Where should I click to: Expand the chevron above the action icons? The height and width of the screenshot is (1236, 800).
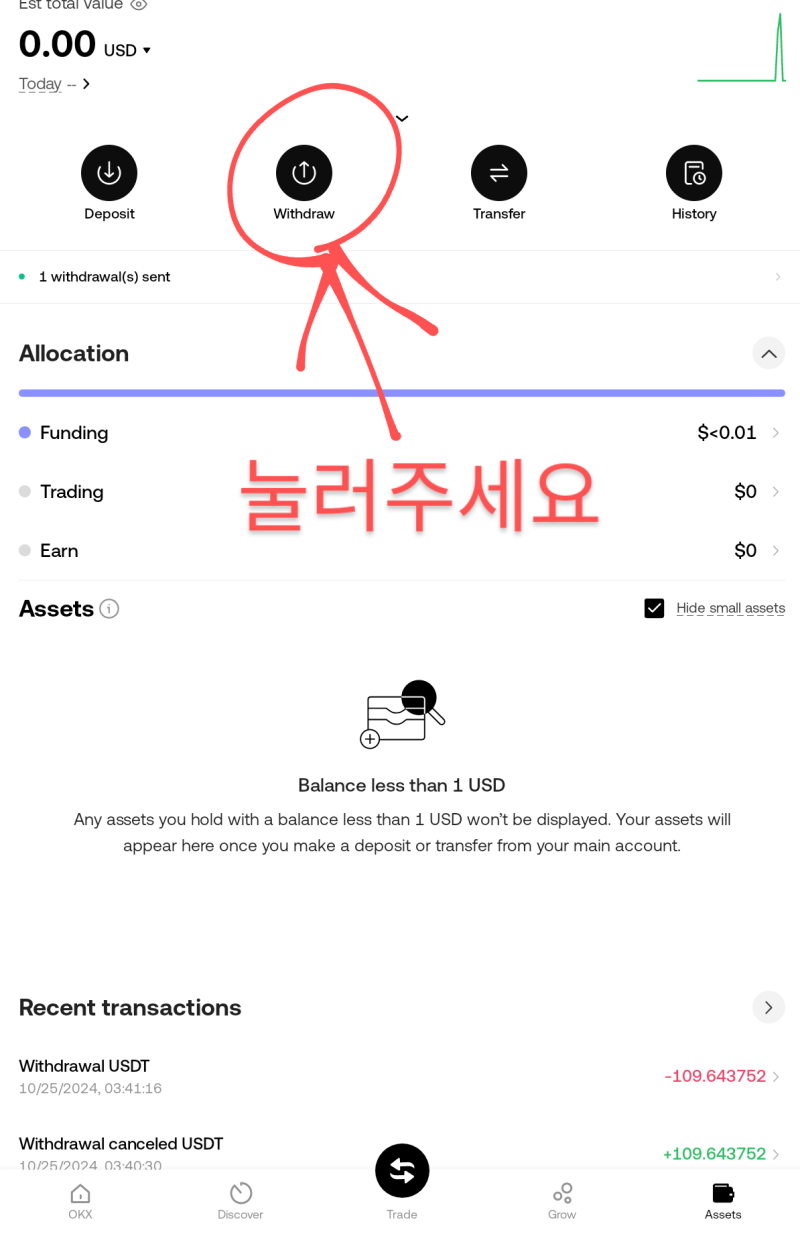point(402,118)
